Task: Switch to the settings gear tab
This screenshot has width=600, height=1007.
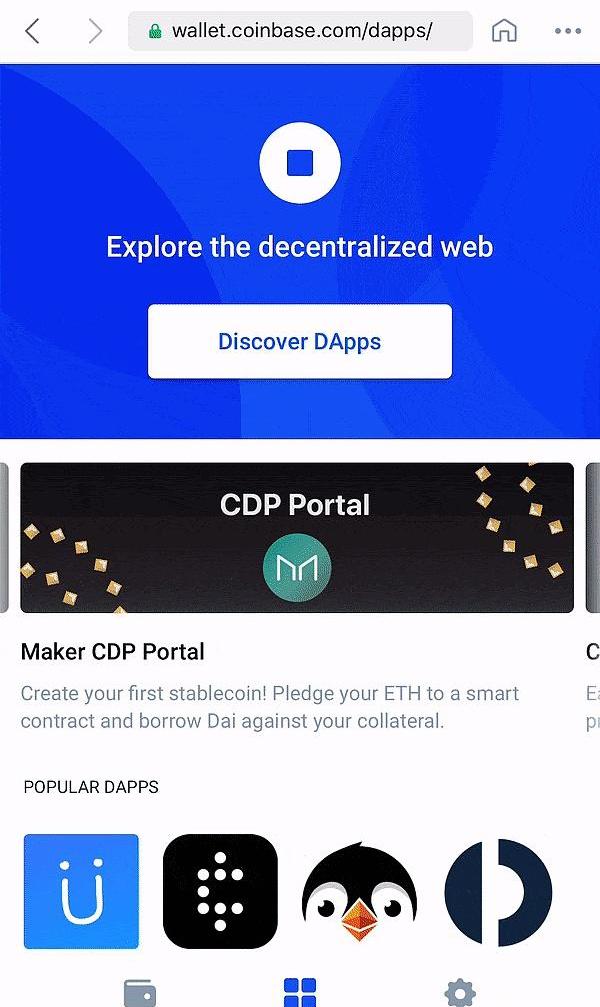Action: pos(459,992)
